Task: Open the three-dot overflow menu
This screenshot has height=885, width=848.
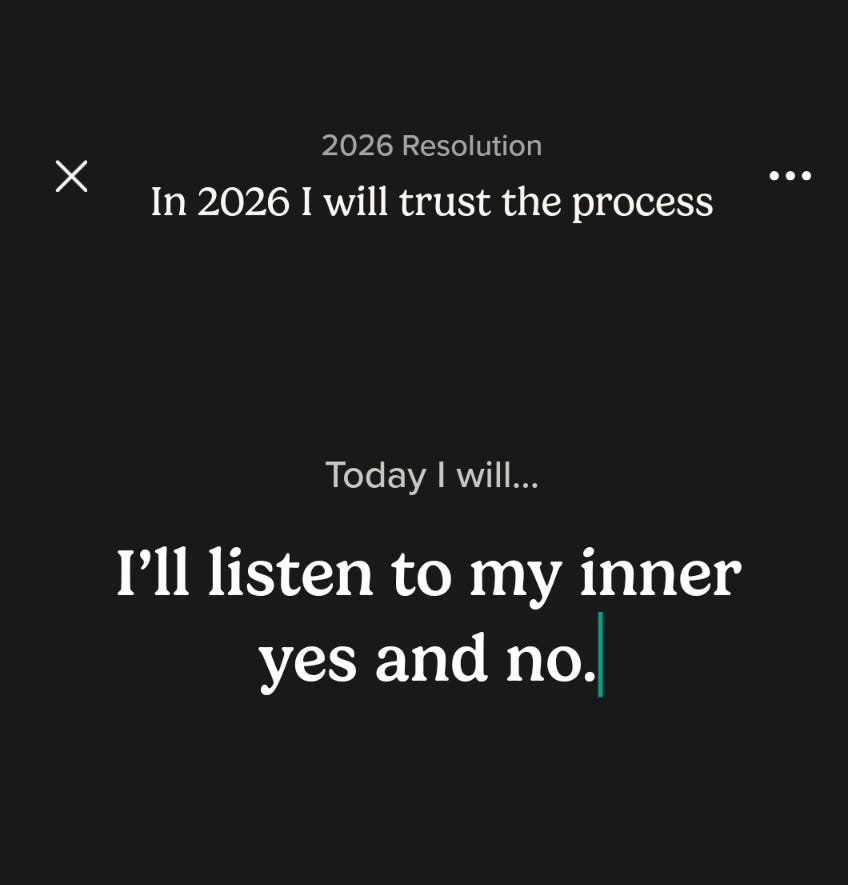Action: (790, 176)
